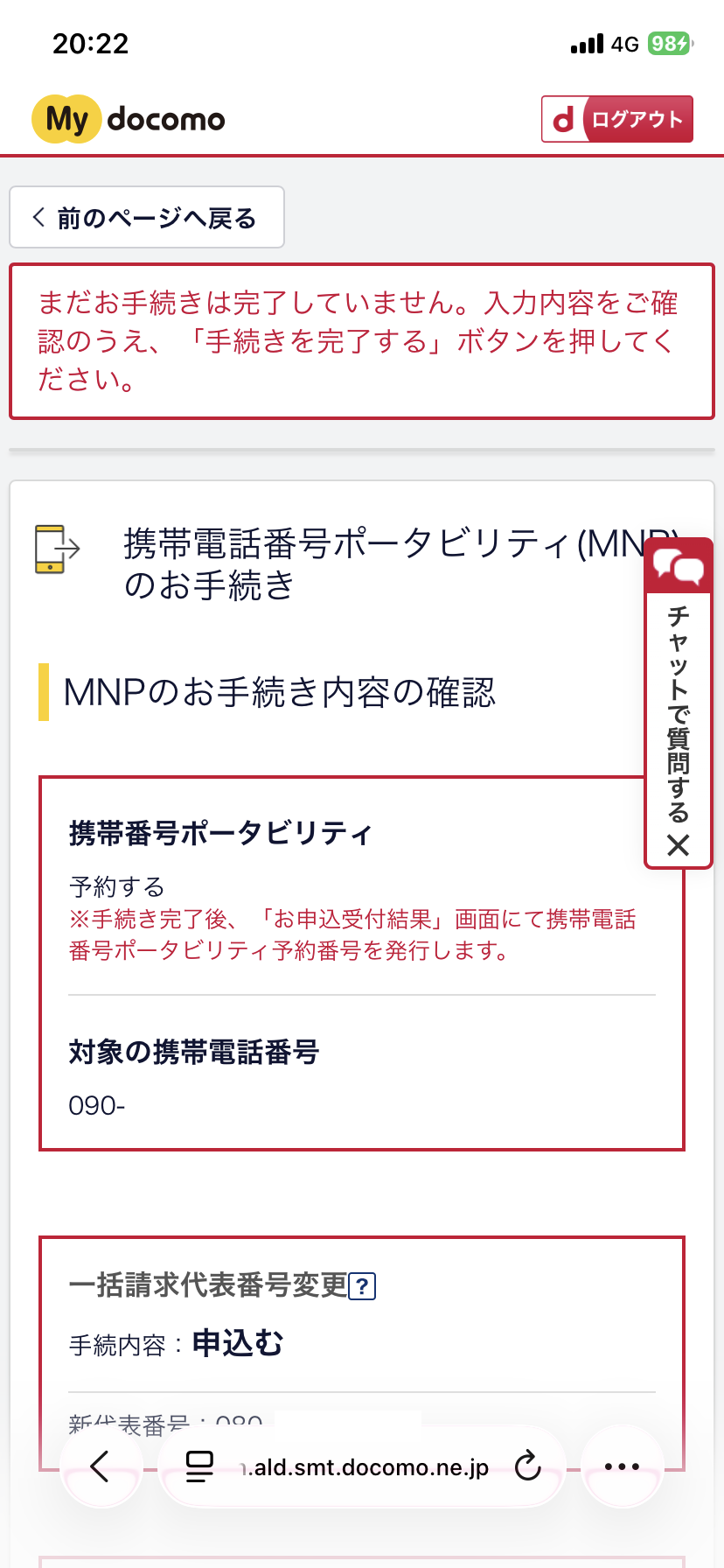This screenshot has width=724, height=1568.
Task: Tap the d logo on the logout button
Action: click(x=564, y=118)
